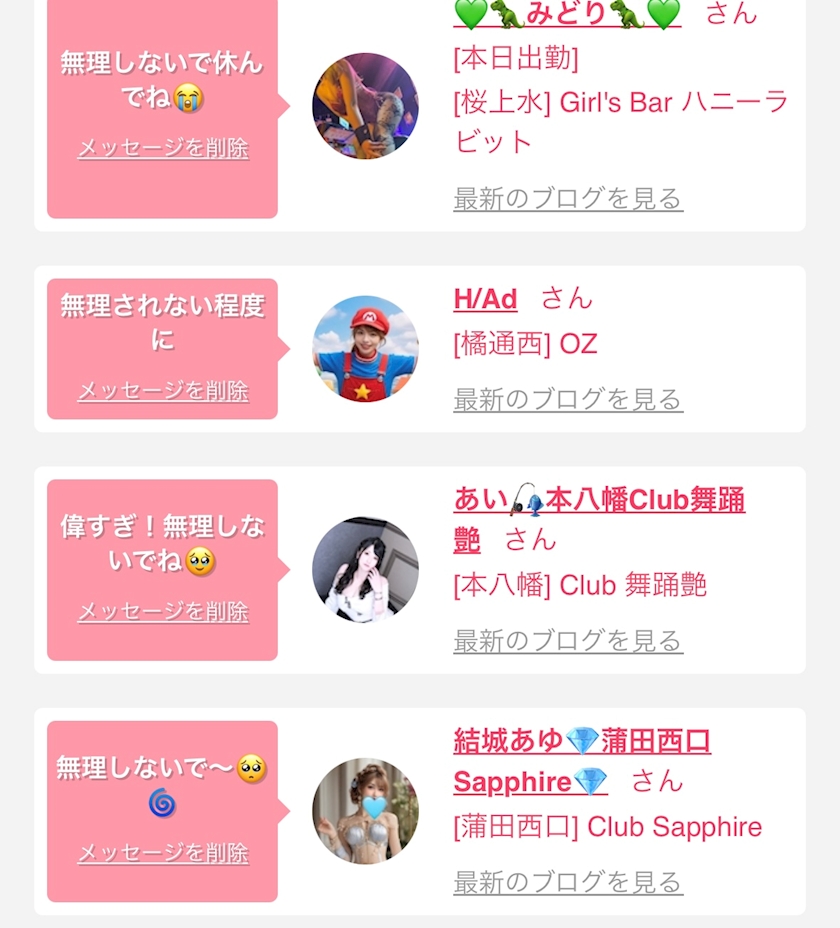The width and height of the screenshot is (840, 928).
Task: Tap 結城あゆ's profile picture
Action: 365,811
